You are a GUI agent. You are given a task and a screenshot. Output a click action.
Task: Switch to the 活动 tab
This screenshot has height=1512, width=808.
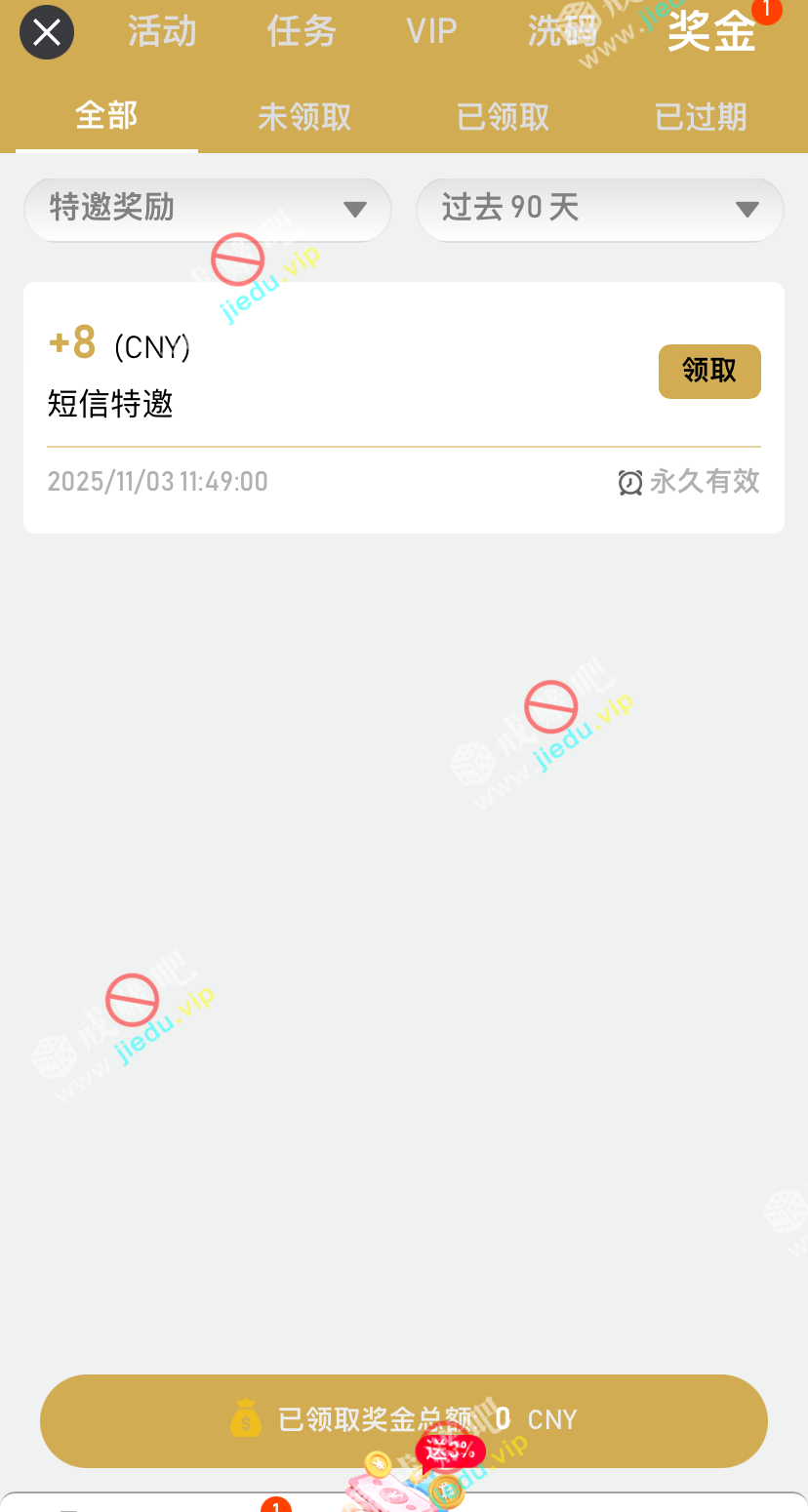tap(162, 32)
